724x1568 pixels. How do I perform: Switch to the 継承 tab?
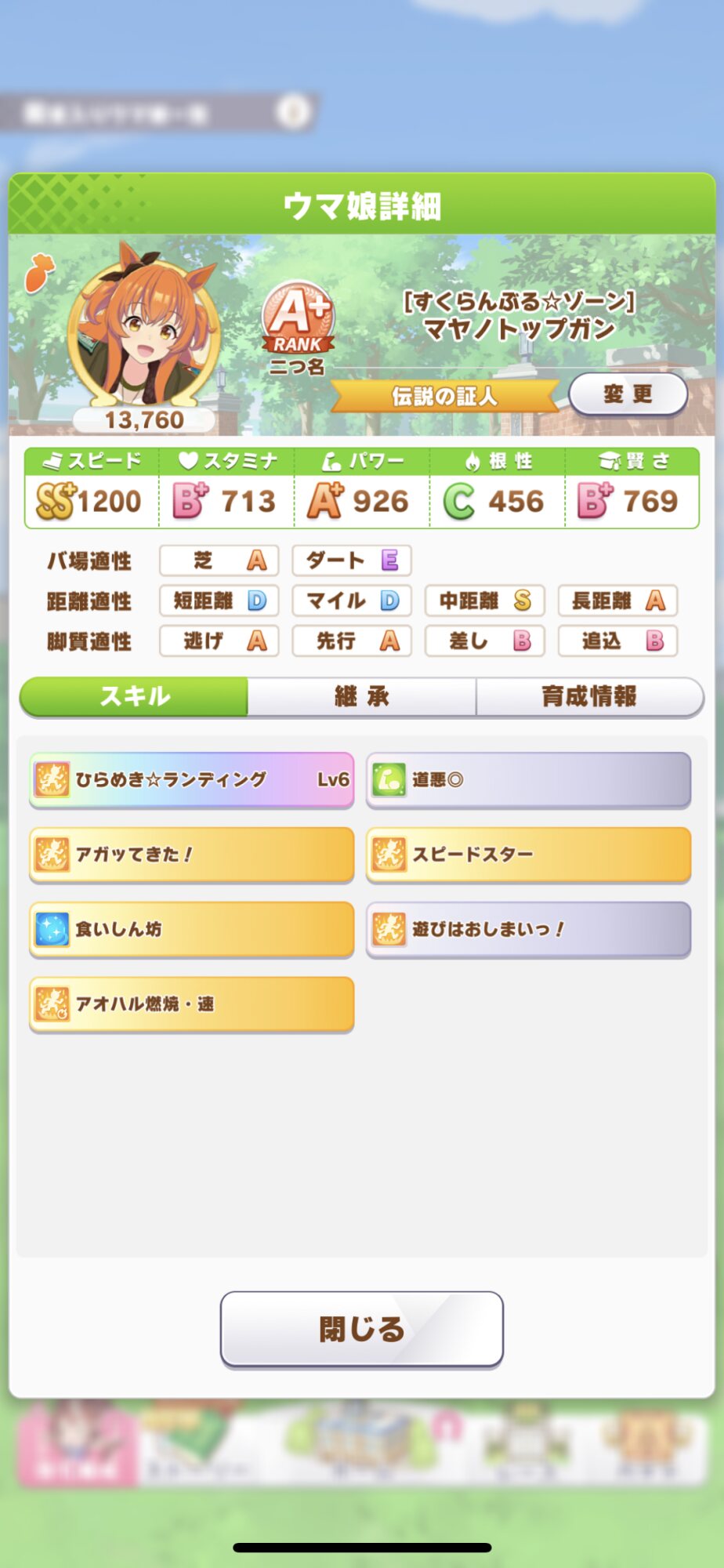coord(361,696)
